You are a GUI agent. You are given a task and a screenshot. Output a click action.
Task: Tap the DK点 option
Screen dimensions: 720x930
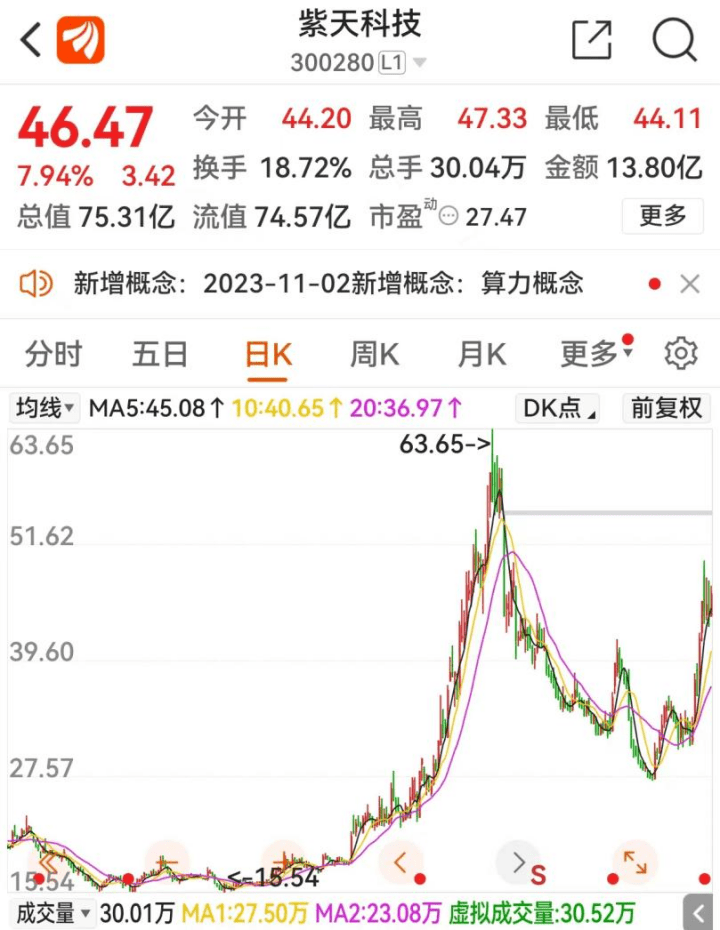(x=558, y=408)
